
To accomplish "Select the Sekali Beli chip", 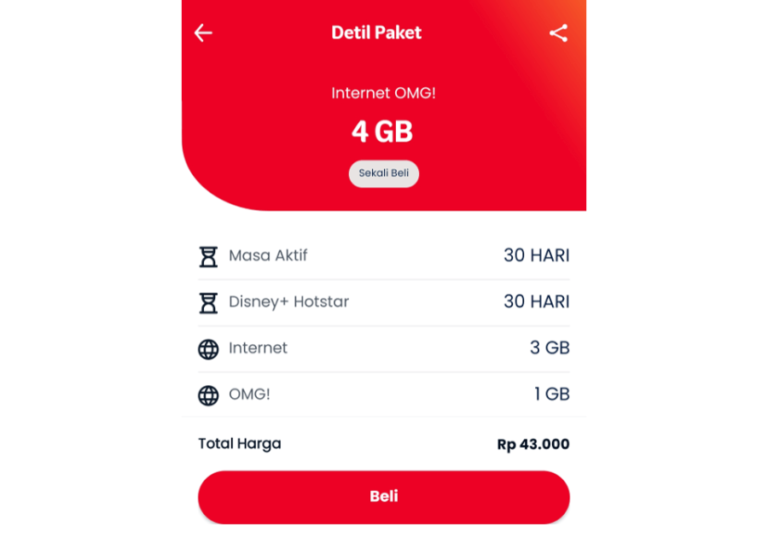I will point(383,173).
